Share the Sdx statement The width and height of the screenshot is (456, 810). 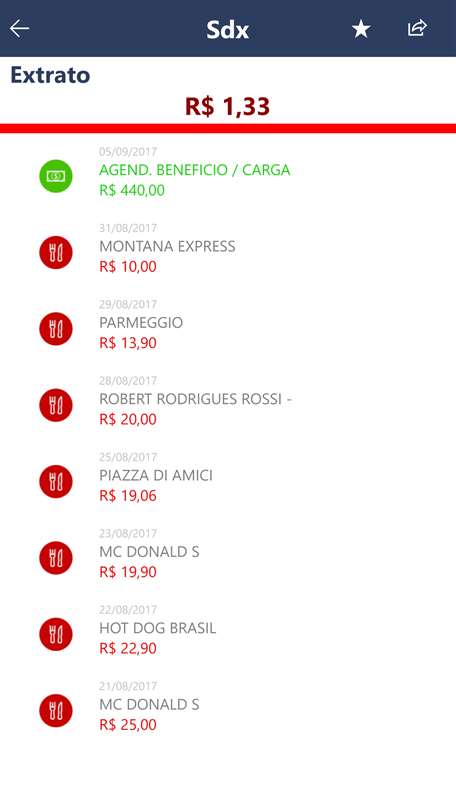[x=417, y=28]
